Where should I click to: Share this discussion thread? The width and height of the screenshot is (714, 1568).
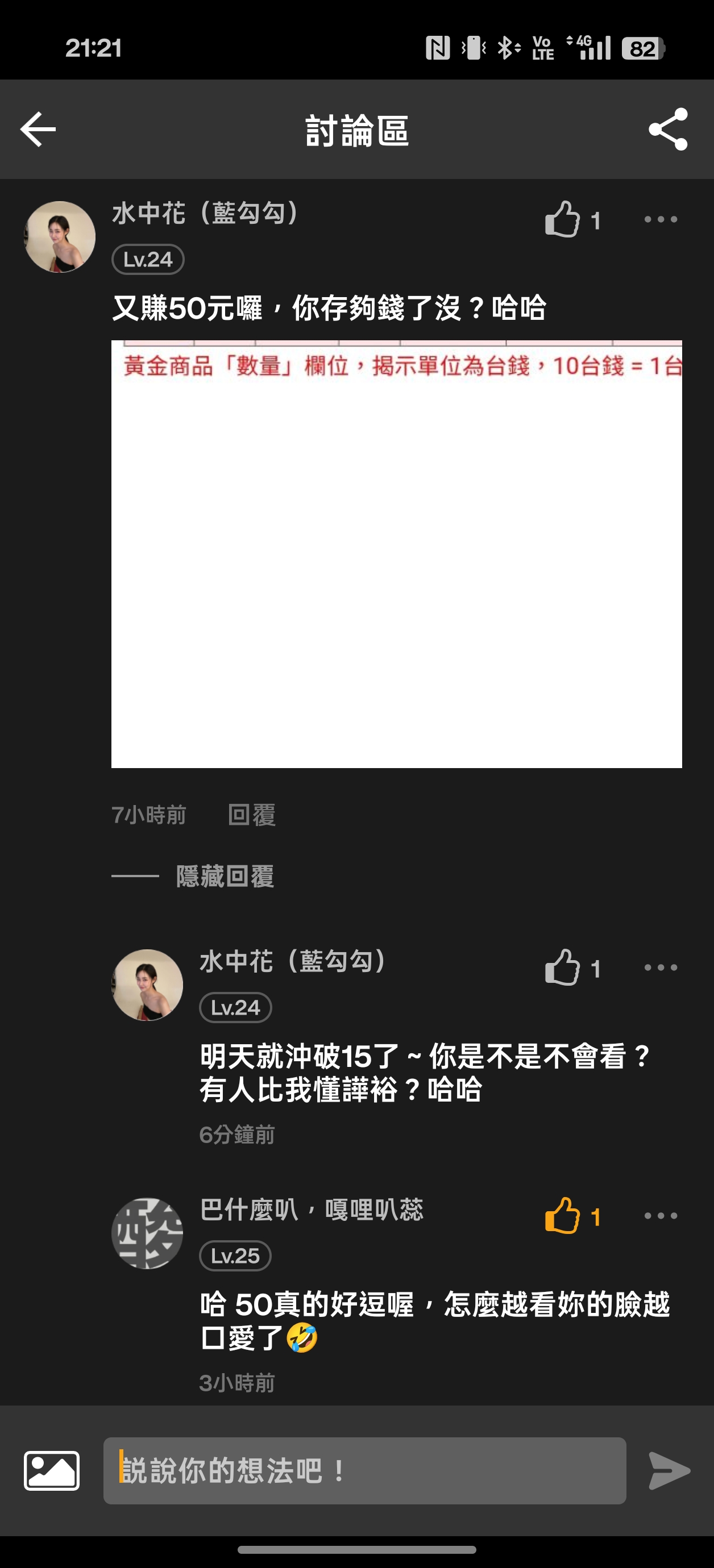click(x=669, y=129)
